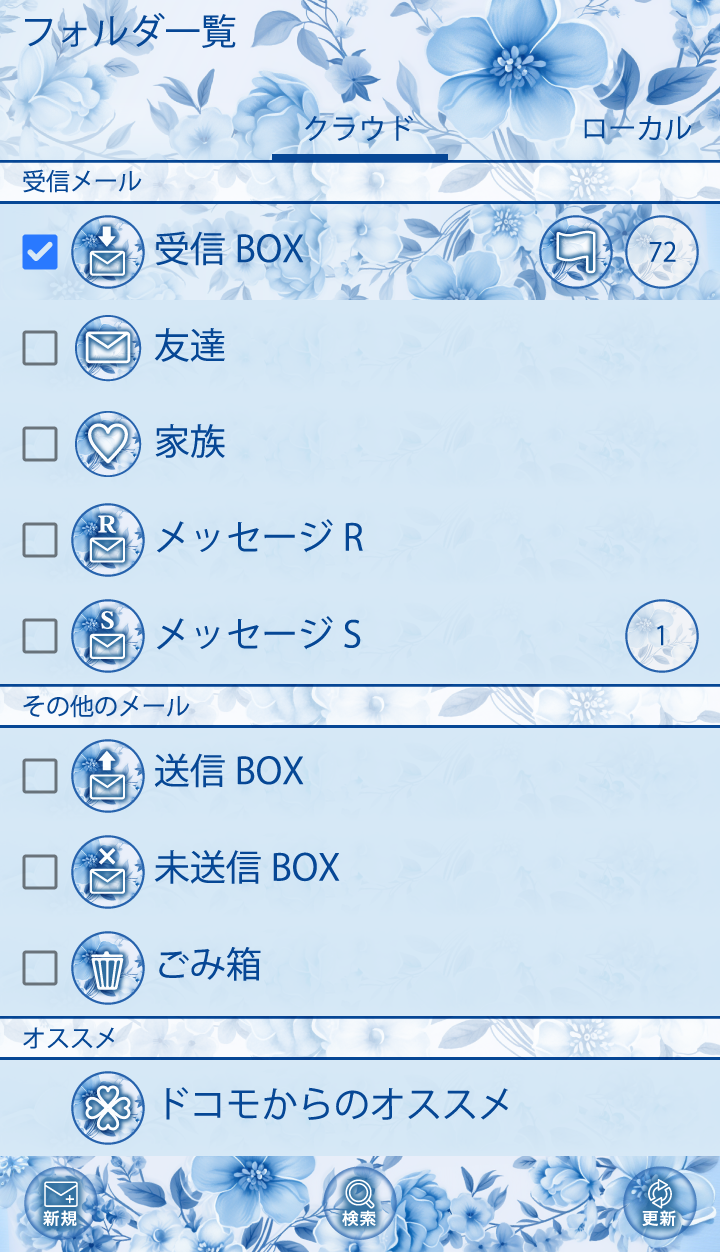
Task: Mark the メッセージ S checkbox
Action: coord(40,635)
